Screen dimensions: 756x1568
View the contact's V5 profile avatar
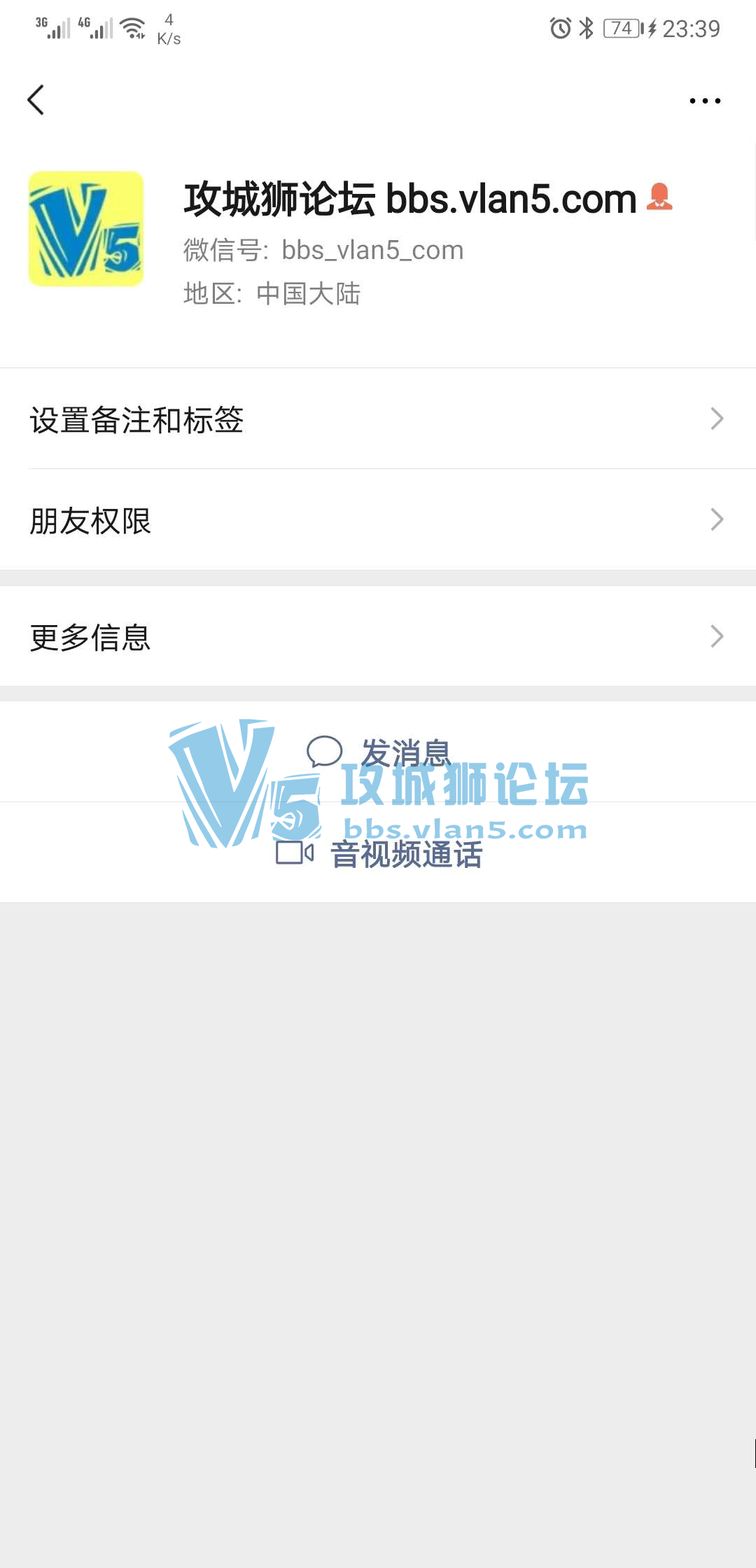coord(86,229)
